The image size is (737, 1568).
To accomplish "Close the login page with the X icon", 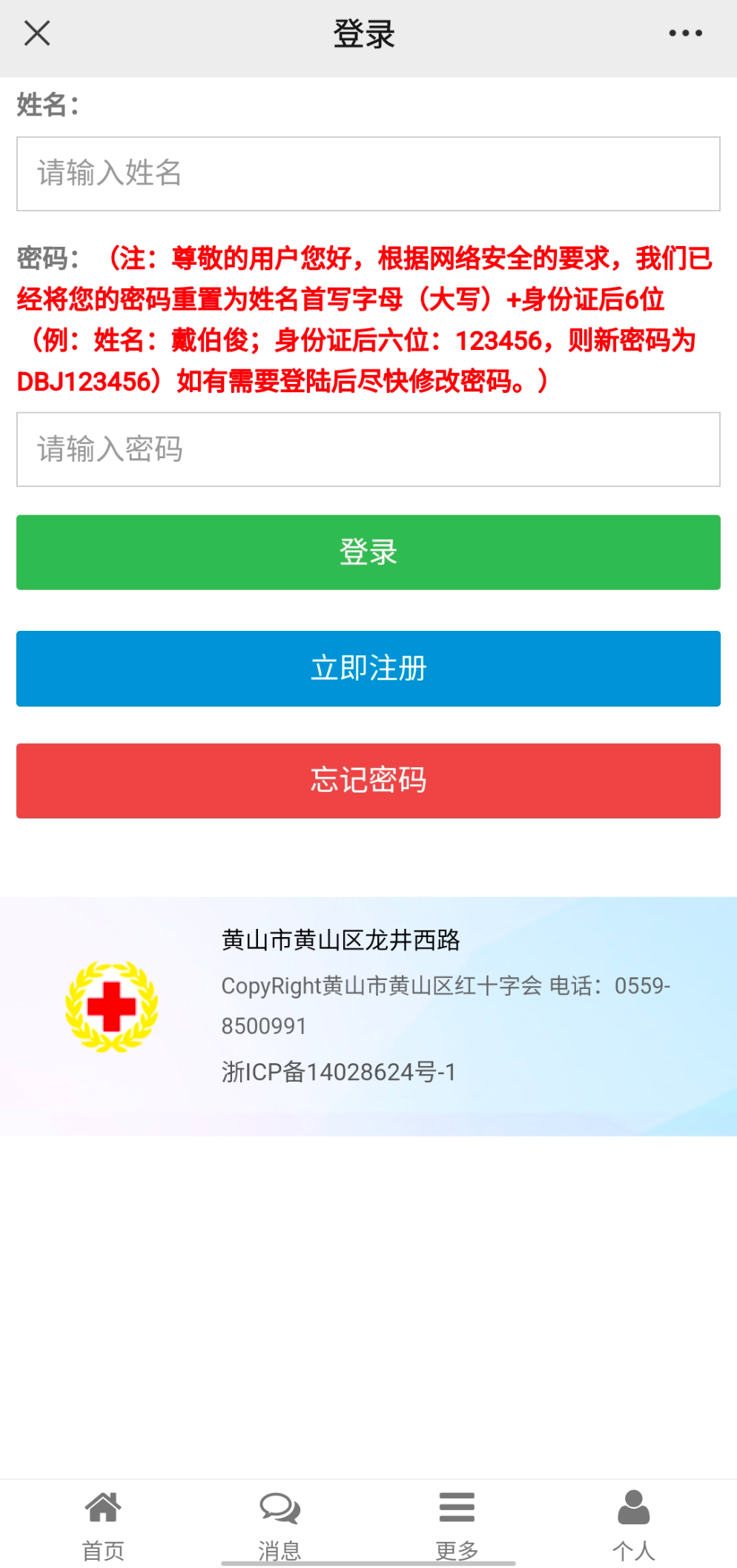I will pos(36,33).
